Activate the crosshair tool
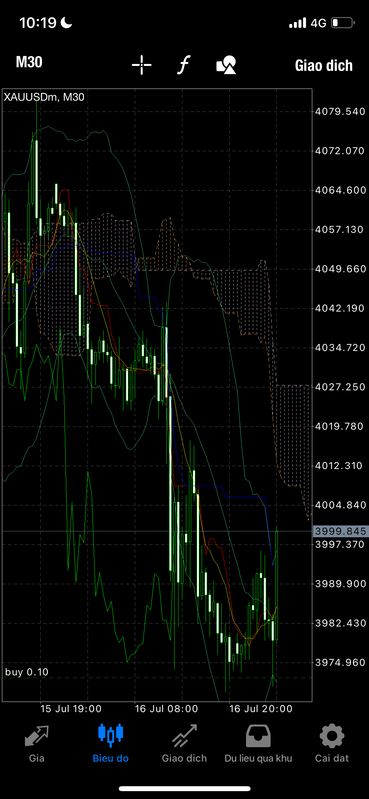Screen dimensions: 369x799 (x=142, y=65)
